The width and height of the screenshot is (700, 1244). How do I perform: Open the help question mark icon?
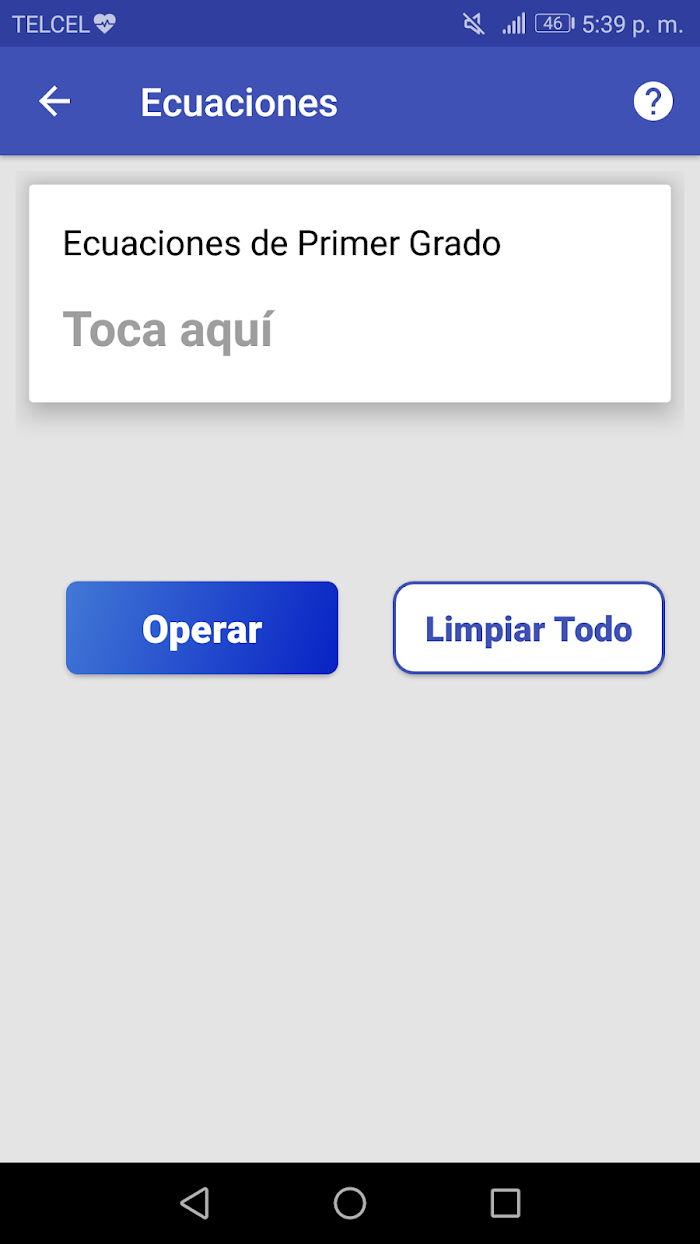pyautogui.click(x=653, y=101)
